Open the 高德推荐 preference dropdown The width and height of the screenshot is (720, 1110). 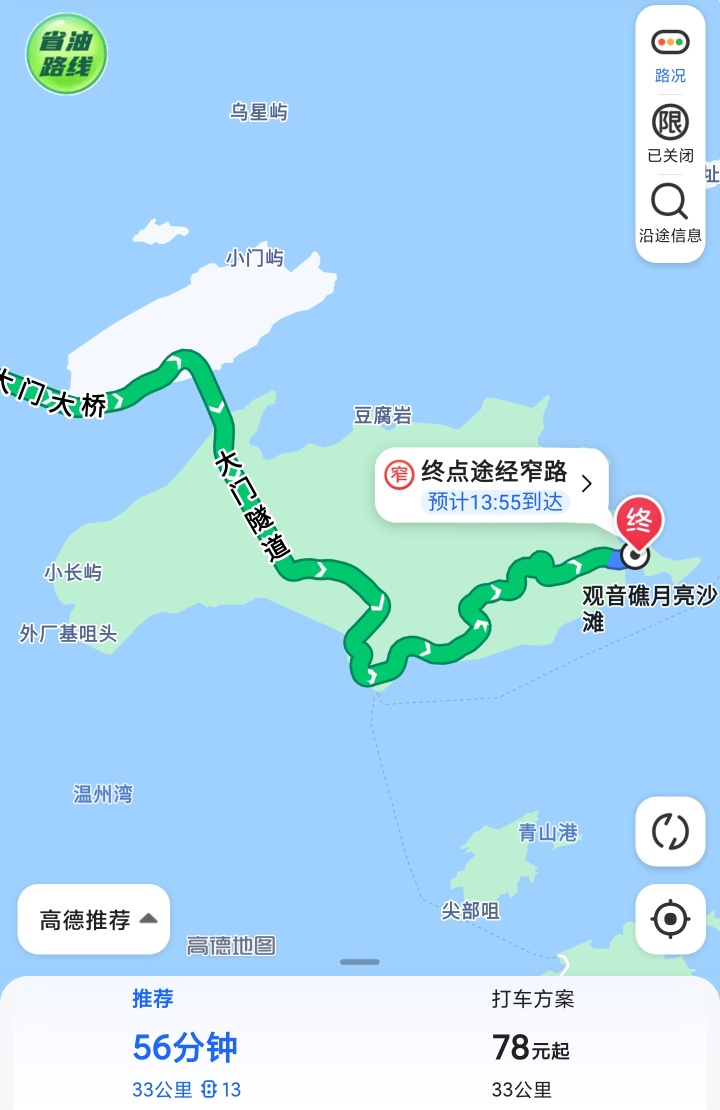pyautogui.click(x=94, y=919)
